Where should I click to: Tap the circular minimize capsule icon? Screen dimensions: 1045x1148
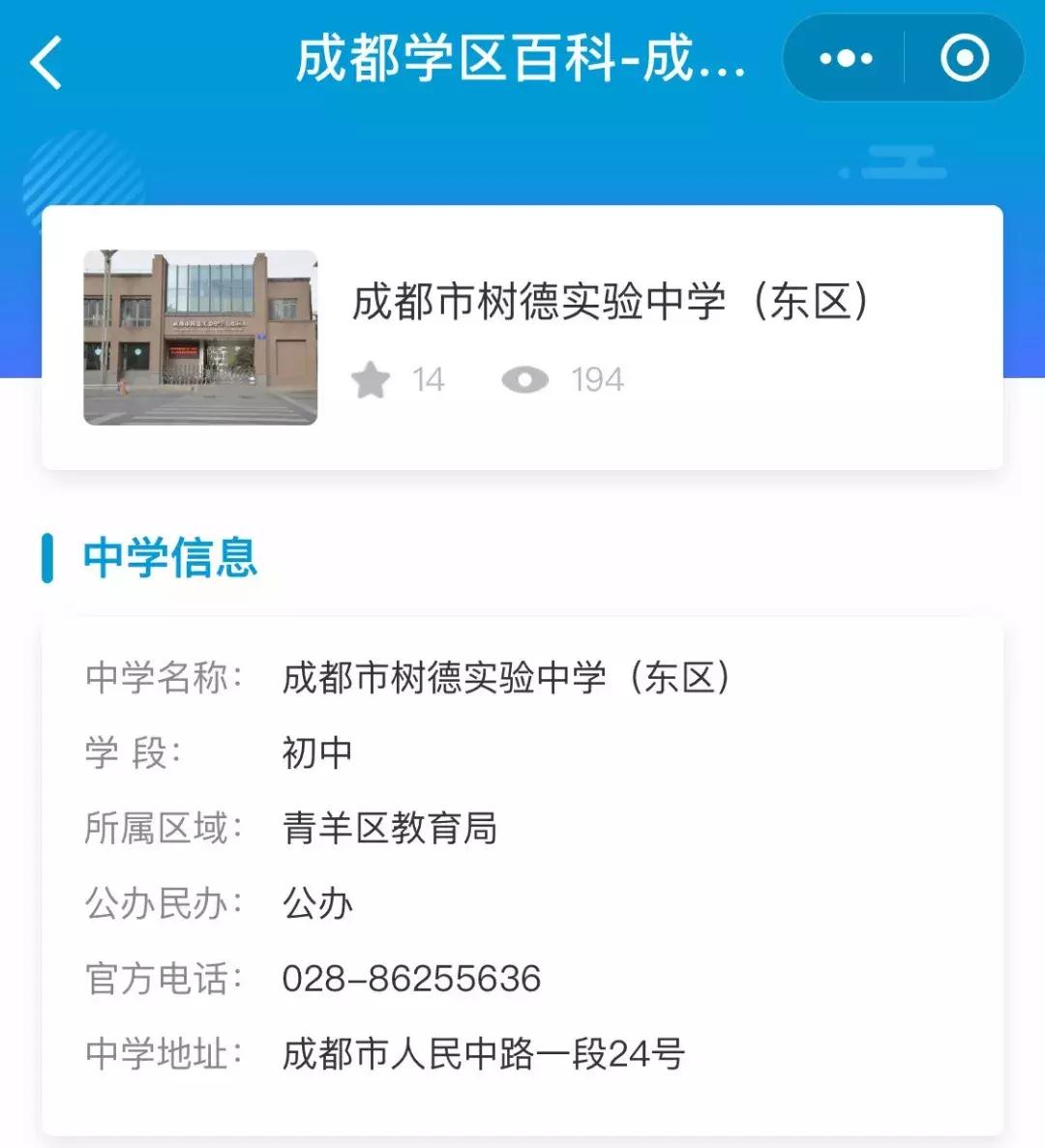click(965, 58)
